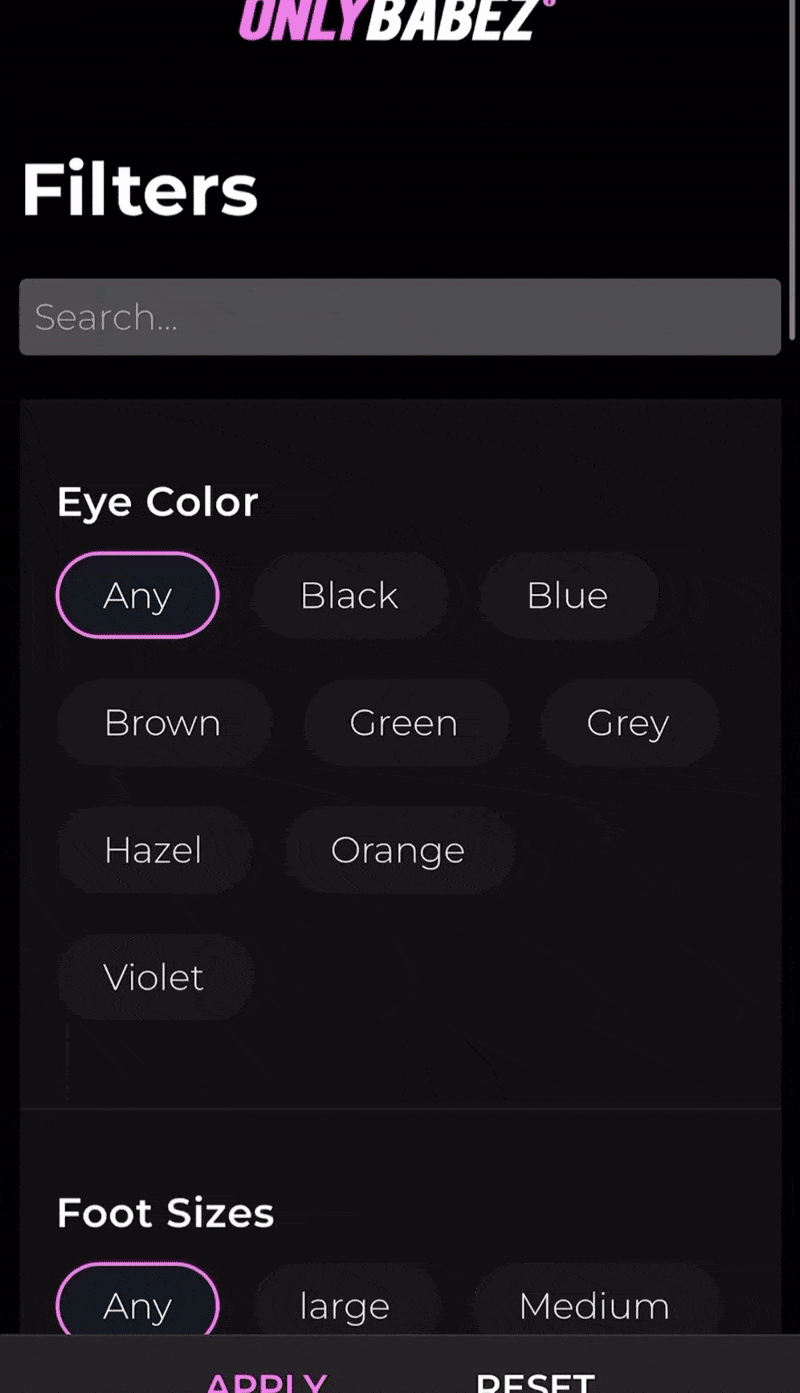The width and height of the screenshot is (800, 1393).
Task: Select Any under Foot Sizes
Action: 138,1305
